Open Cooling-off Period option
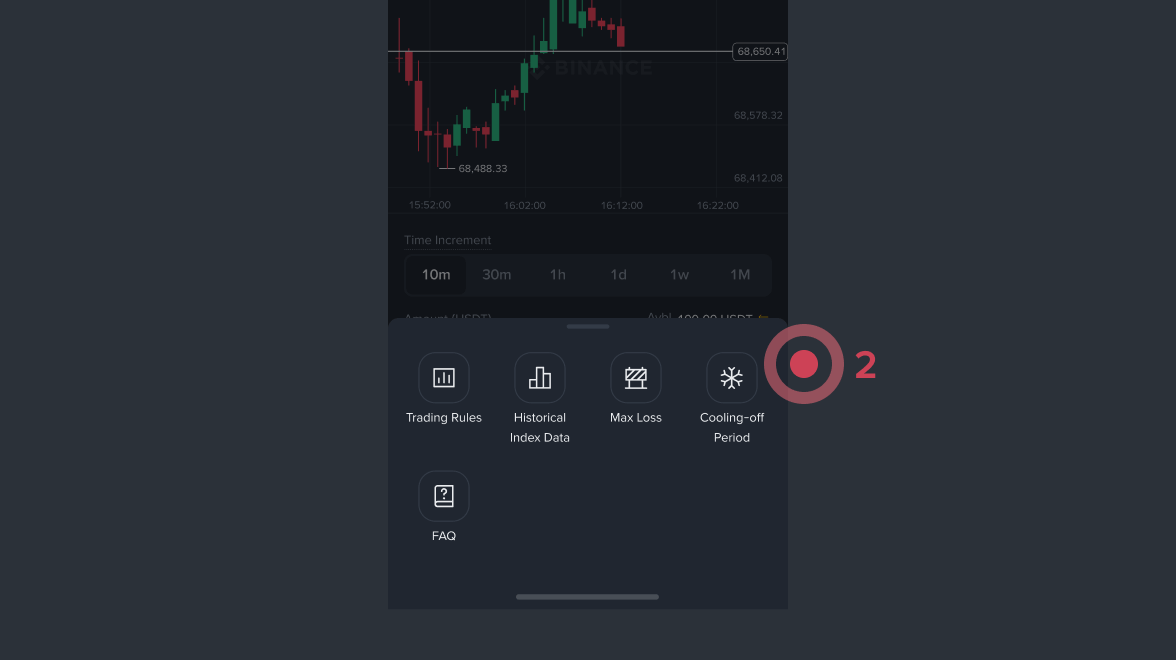The height and width of the screenshot is (660, 1176). (x=732, y=378)
